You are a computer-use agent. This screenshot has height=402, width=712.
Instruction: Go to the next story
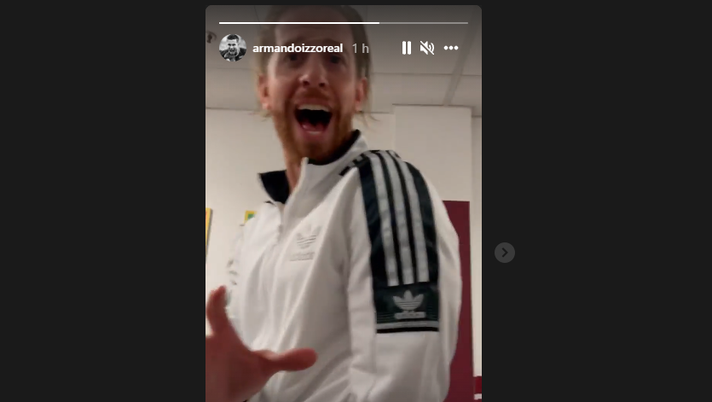[505, 253]
